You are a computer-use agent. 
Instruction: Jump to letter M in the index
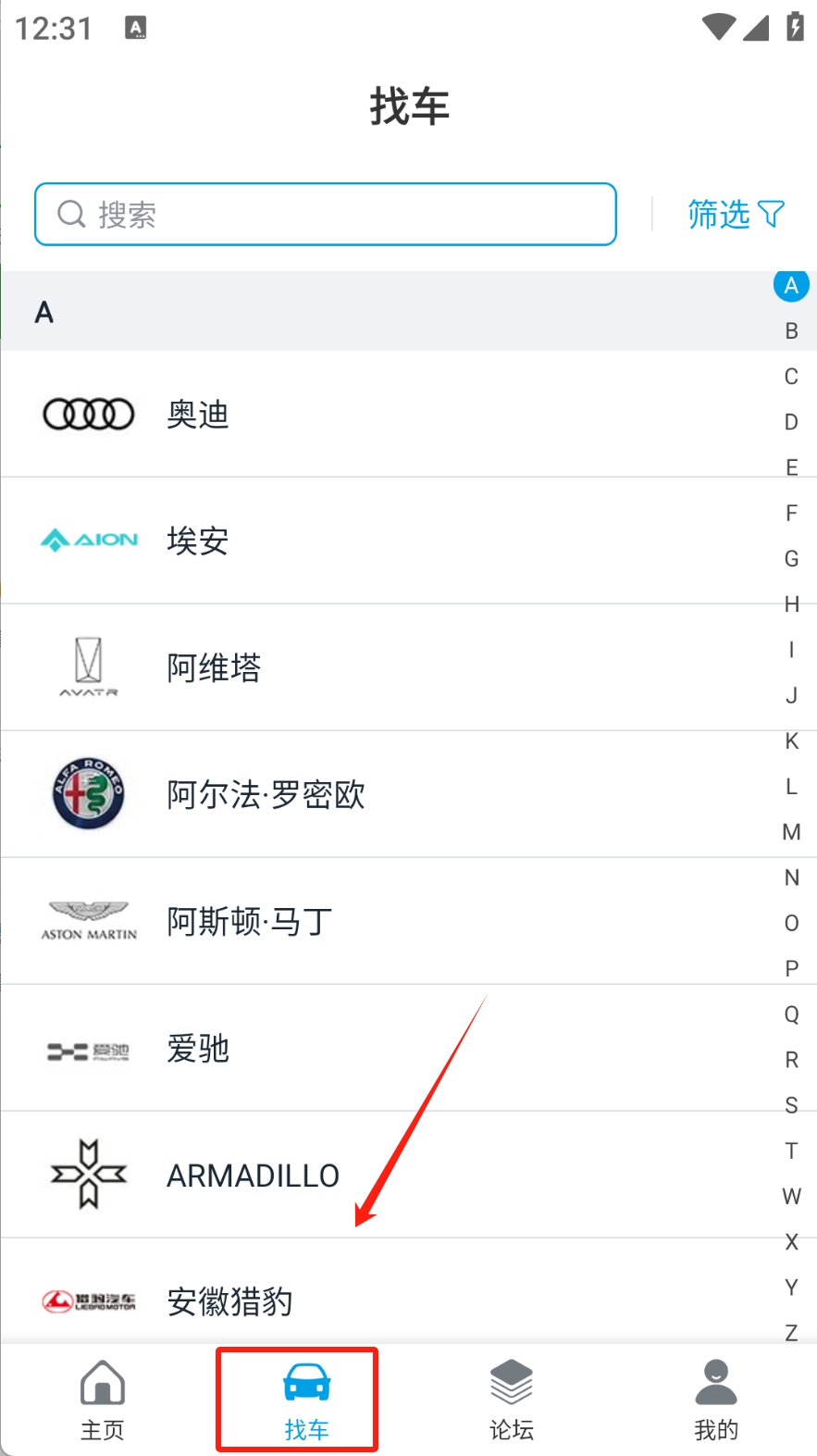[x=791, y=832]
